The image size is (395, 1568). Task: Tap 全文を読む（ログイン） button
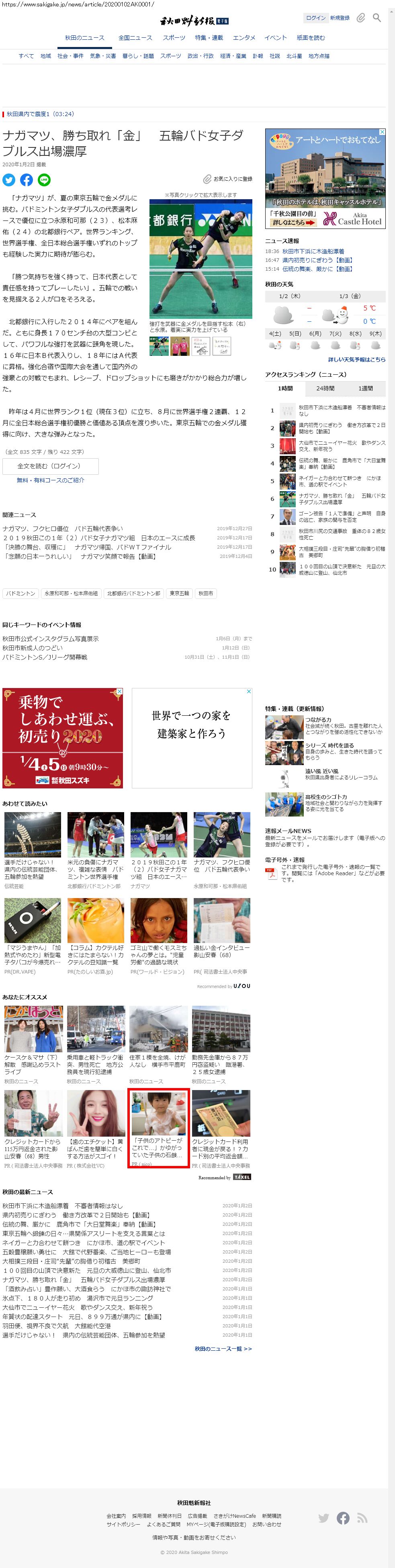50,465
